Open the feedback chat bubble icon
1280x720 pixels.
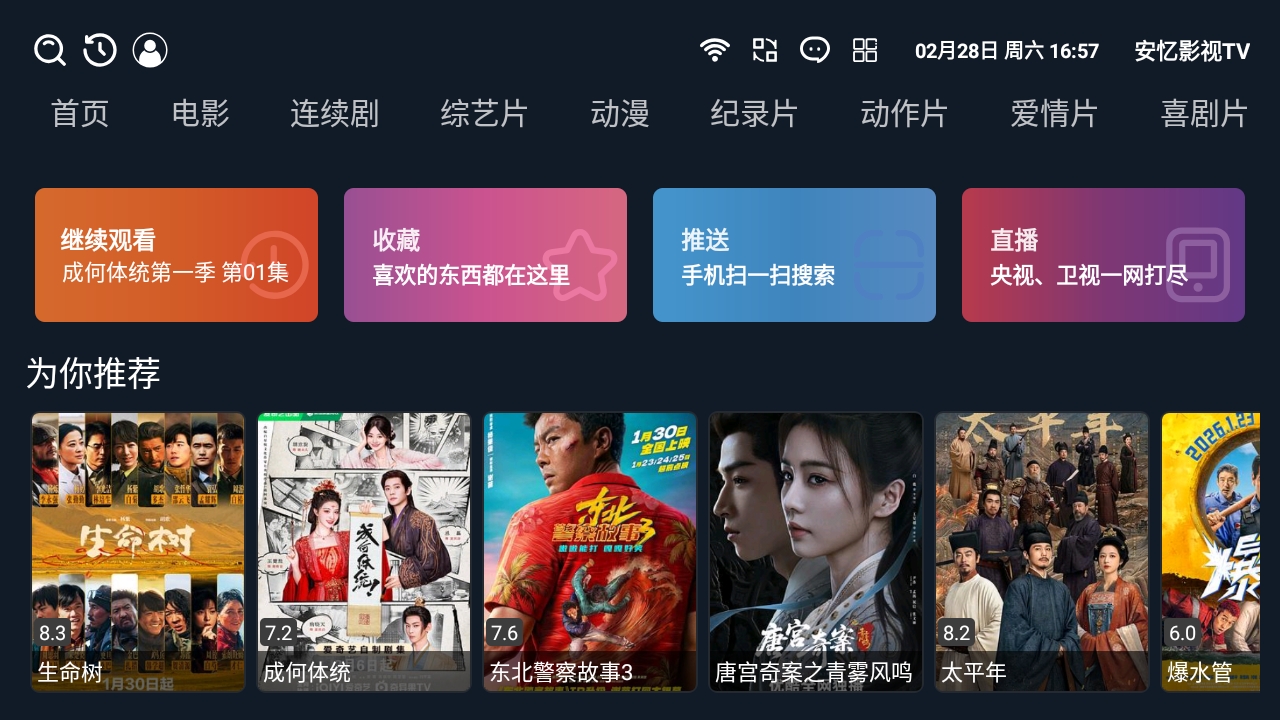[814, 50]
